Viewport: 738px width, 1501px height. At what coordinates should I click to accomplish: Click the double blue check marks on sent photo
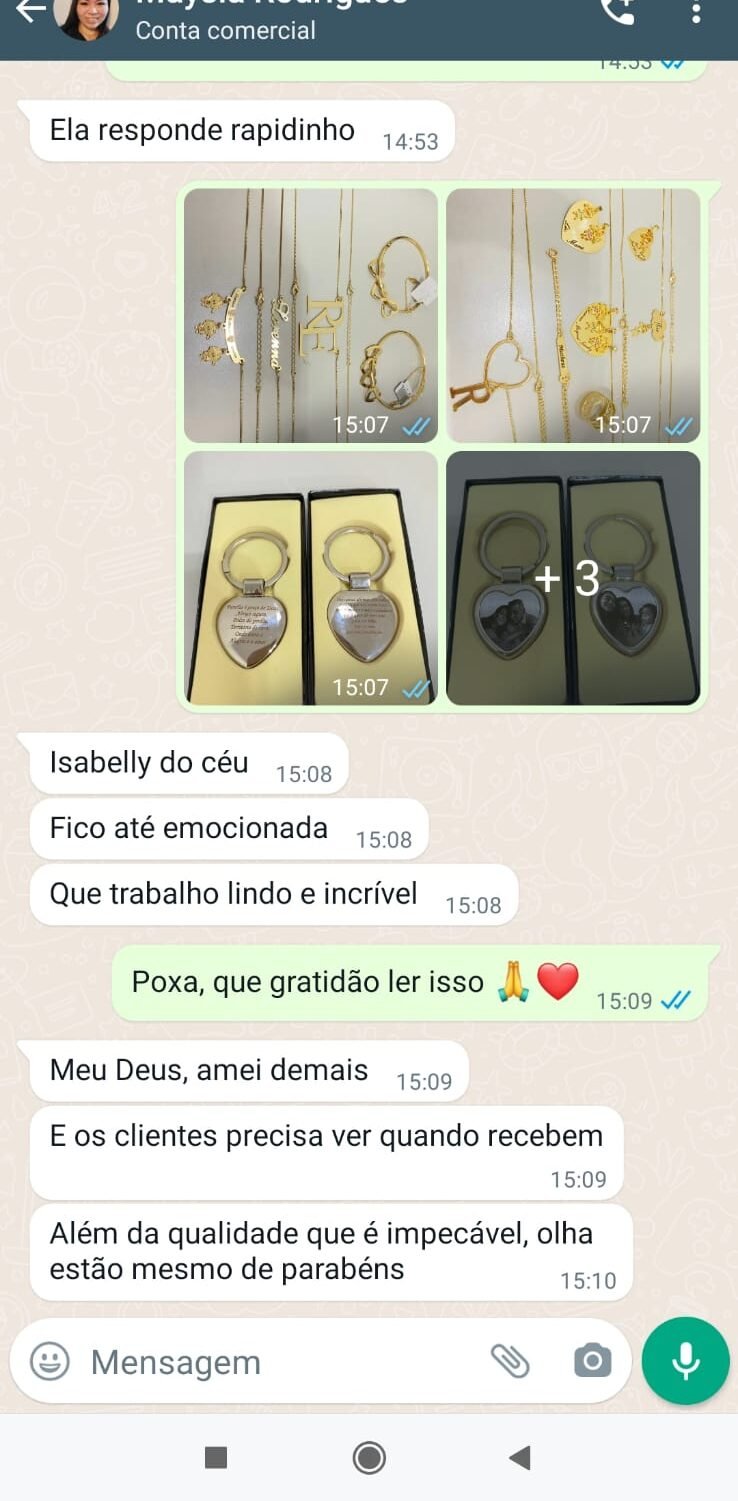[x=417, y=425]
